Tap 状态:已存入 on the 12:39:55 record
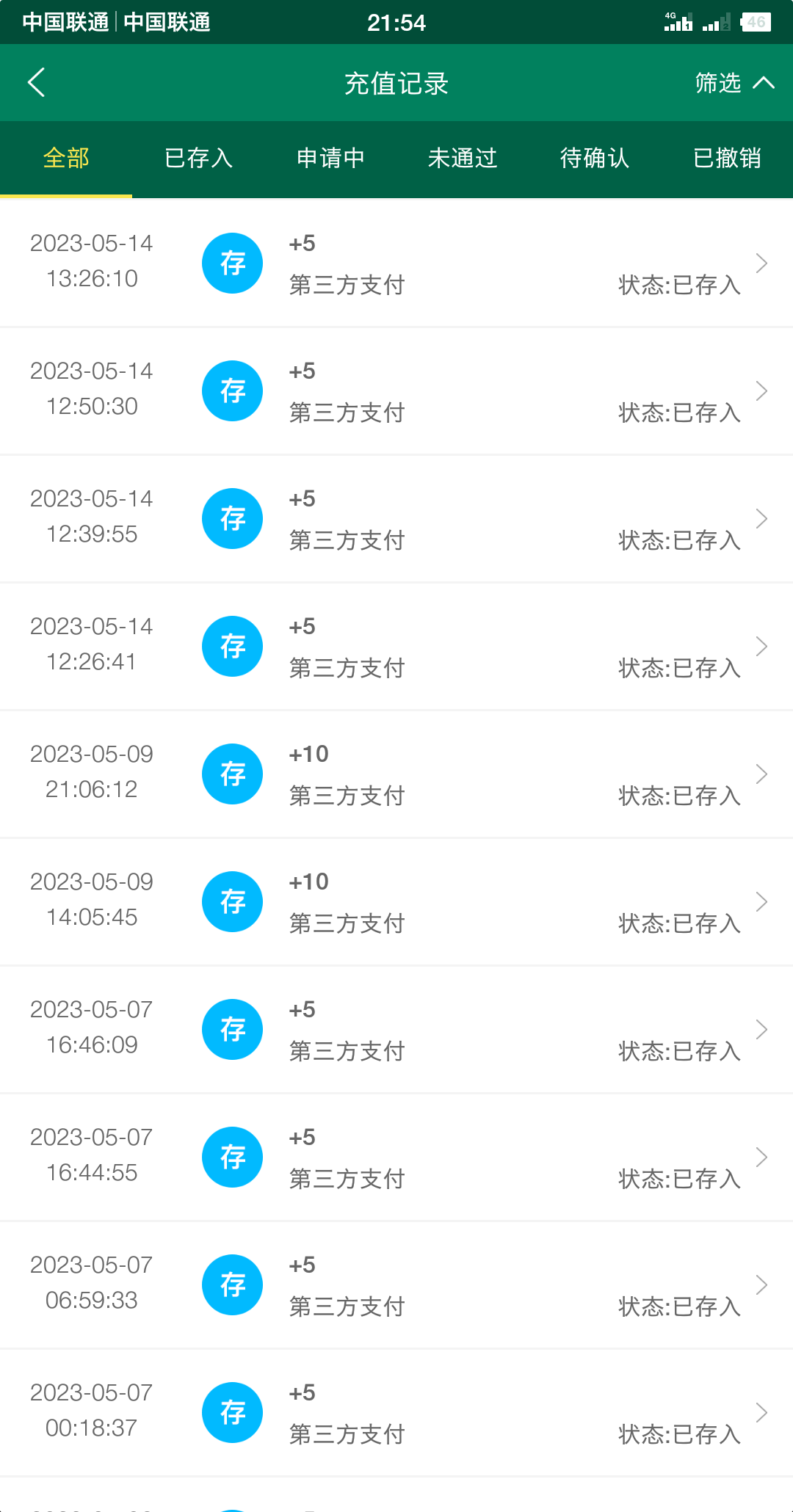The width and height of the screenshot is (793, 1512). point(678,539)
